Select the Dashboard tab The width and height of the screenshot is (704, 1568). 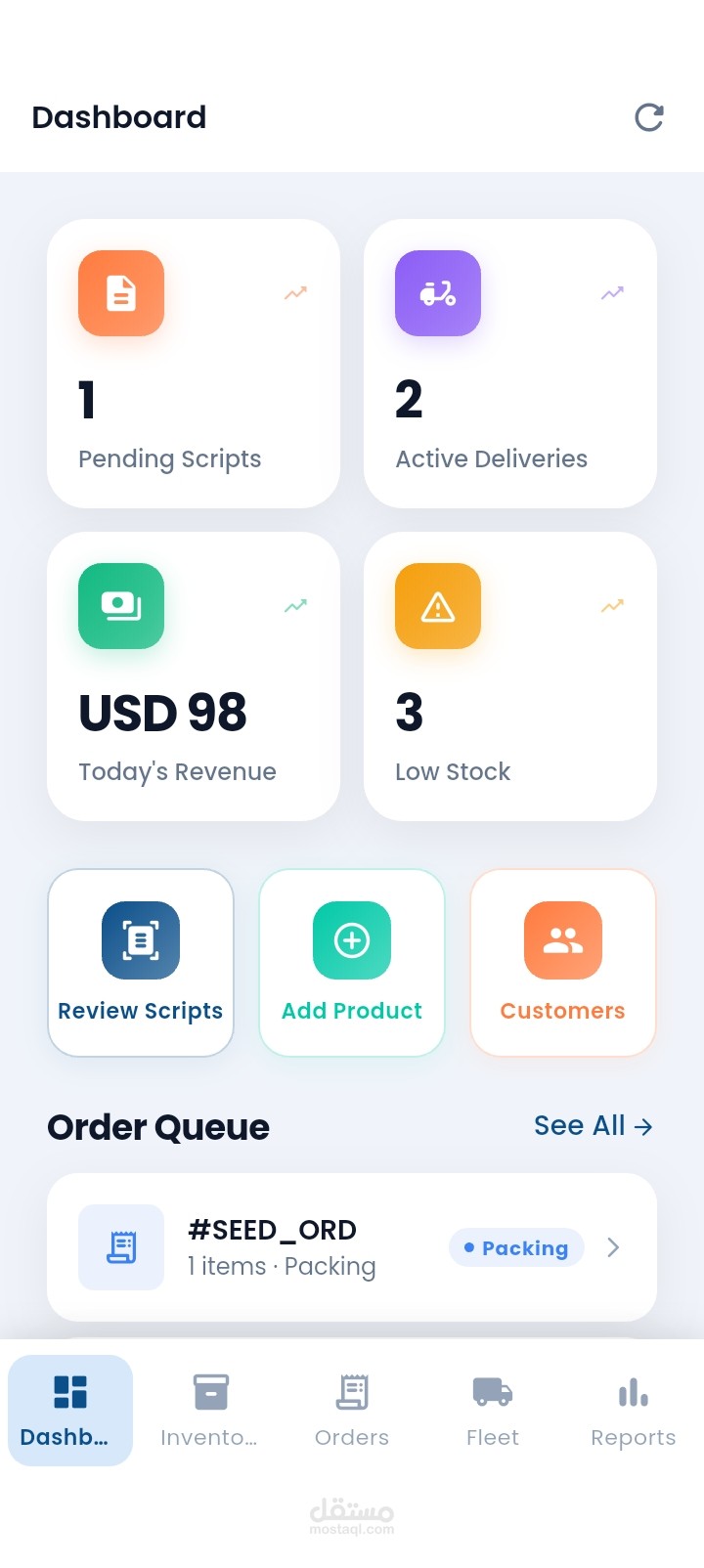(70, 1410)
